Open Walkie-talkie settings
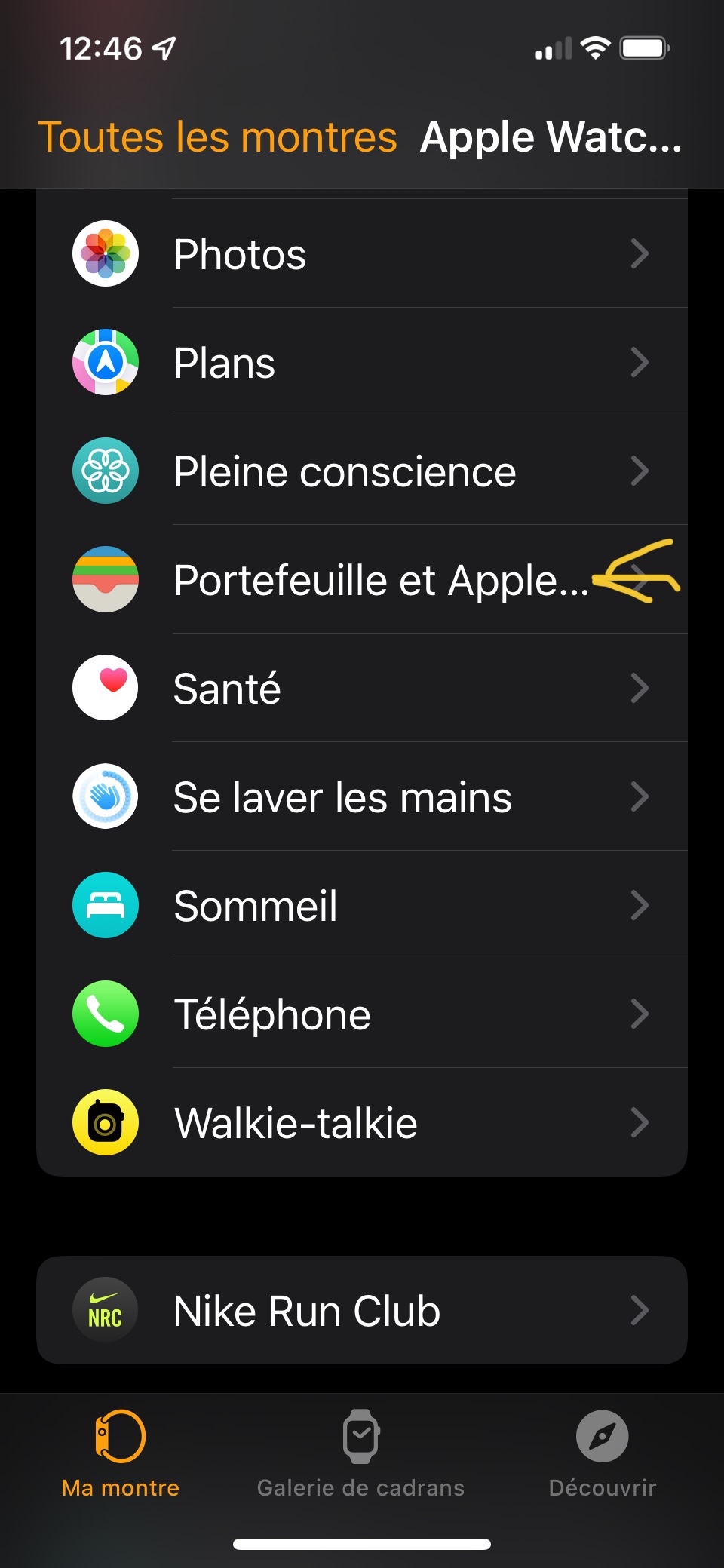The height and width of the screenshot is (1568, 724). click(x=362, y=1123)
